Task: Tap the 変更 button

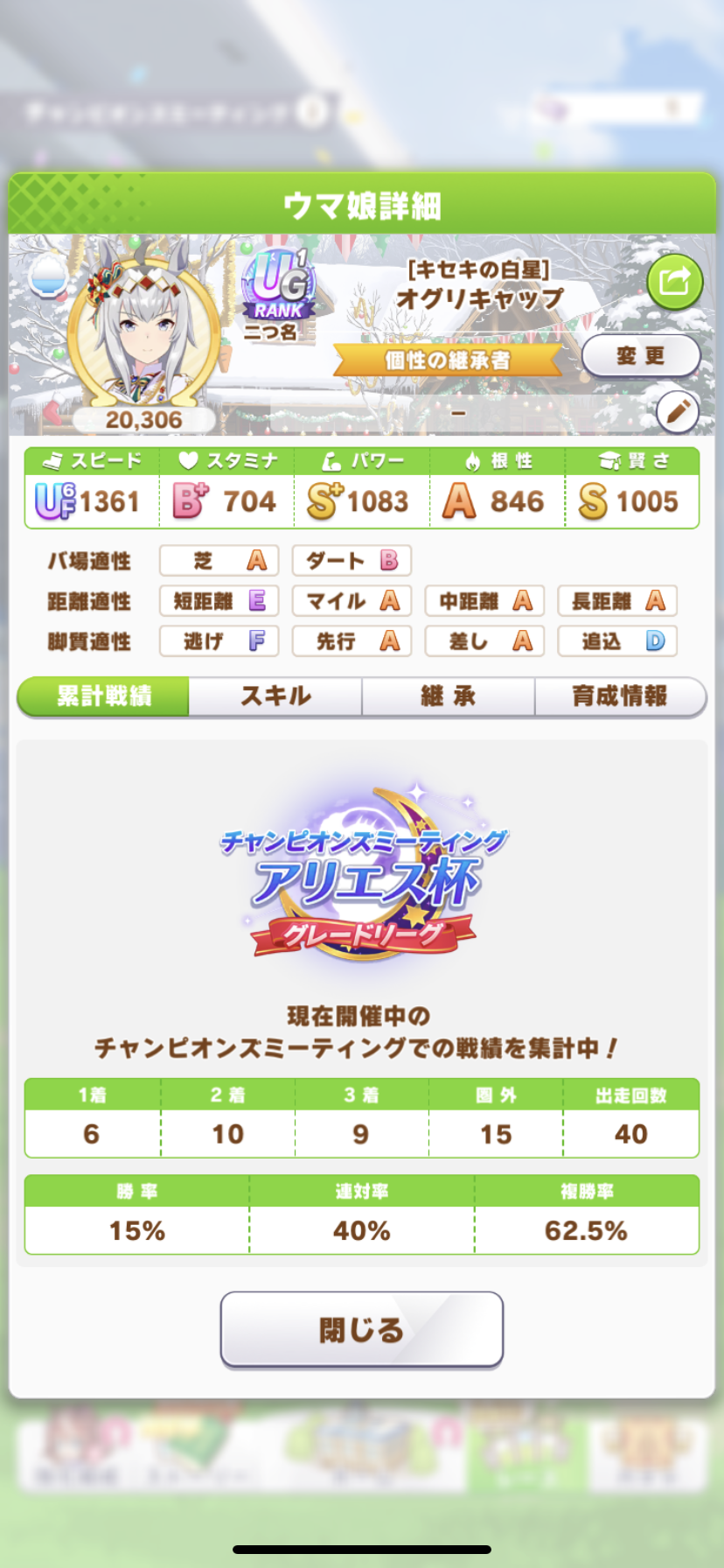Action: click(641, 355)
